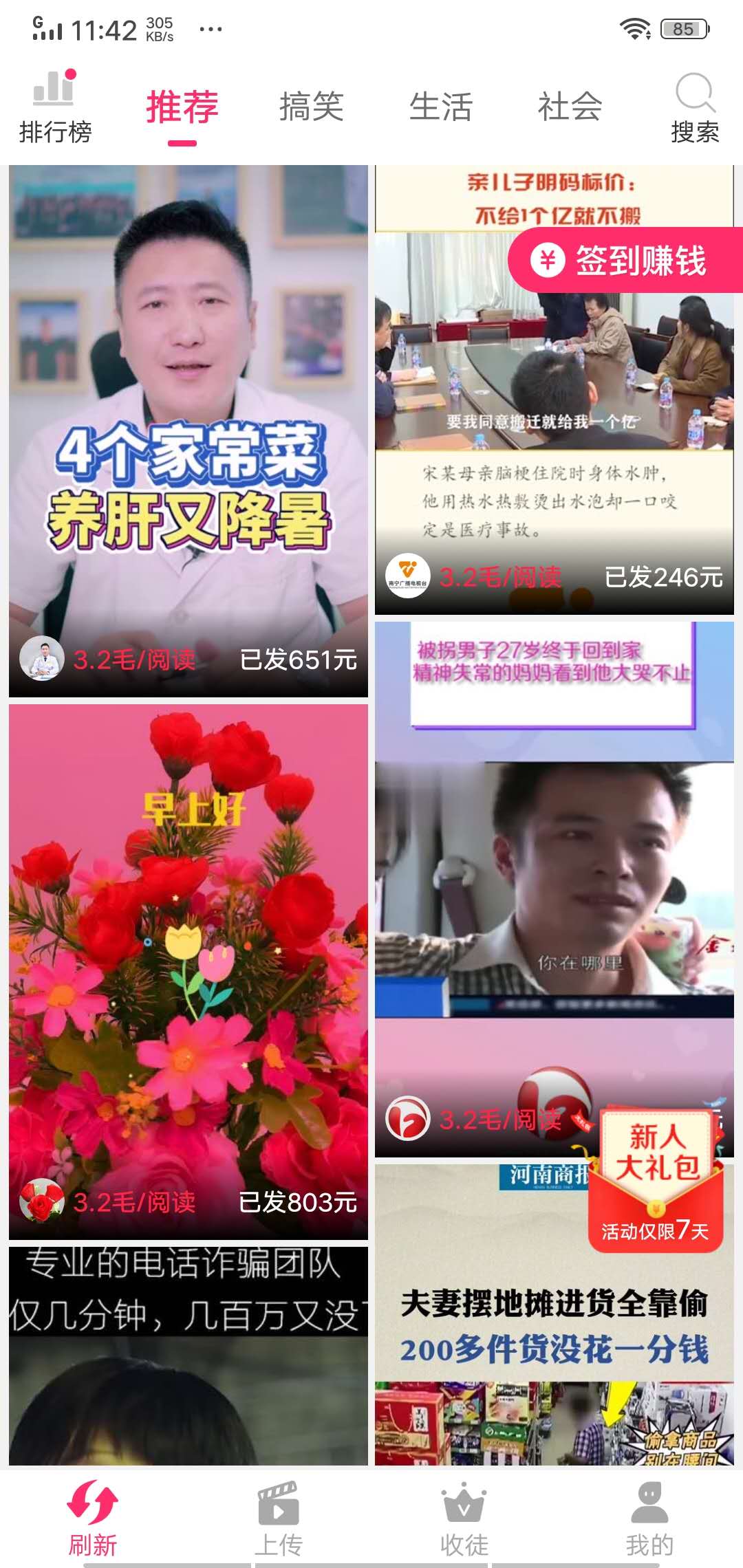743x1568 pixels.
Task: Open the 早上好 flowers video
Action: tap(188, 963)
